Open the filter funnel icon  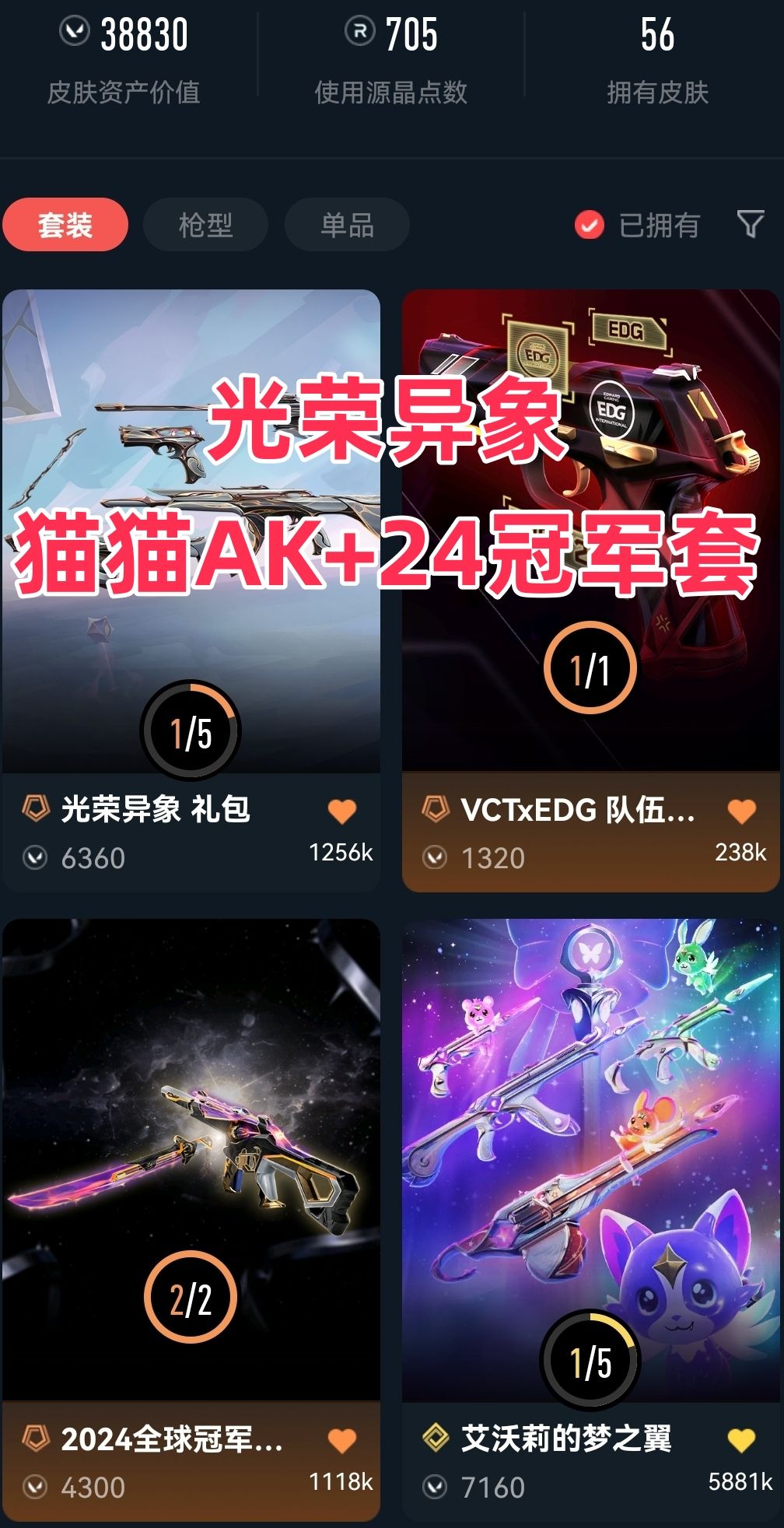coord(750,224)
